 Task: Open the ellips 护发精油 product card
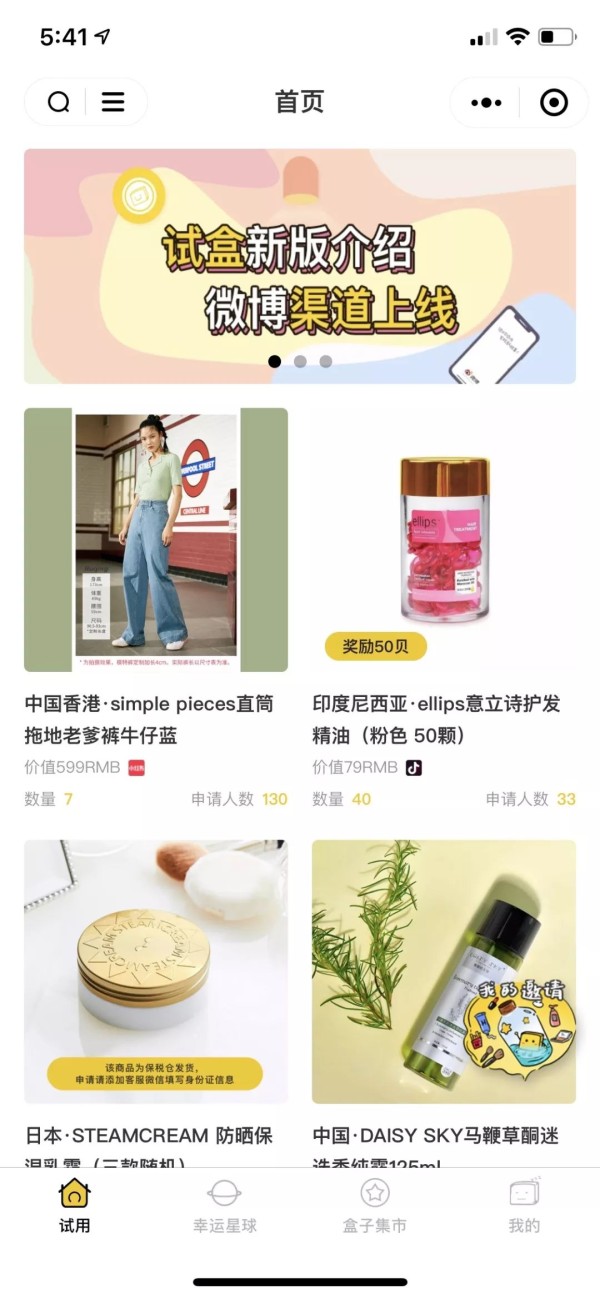click(x=444, y=540)
